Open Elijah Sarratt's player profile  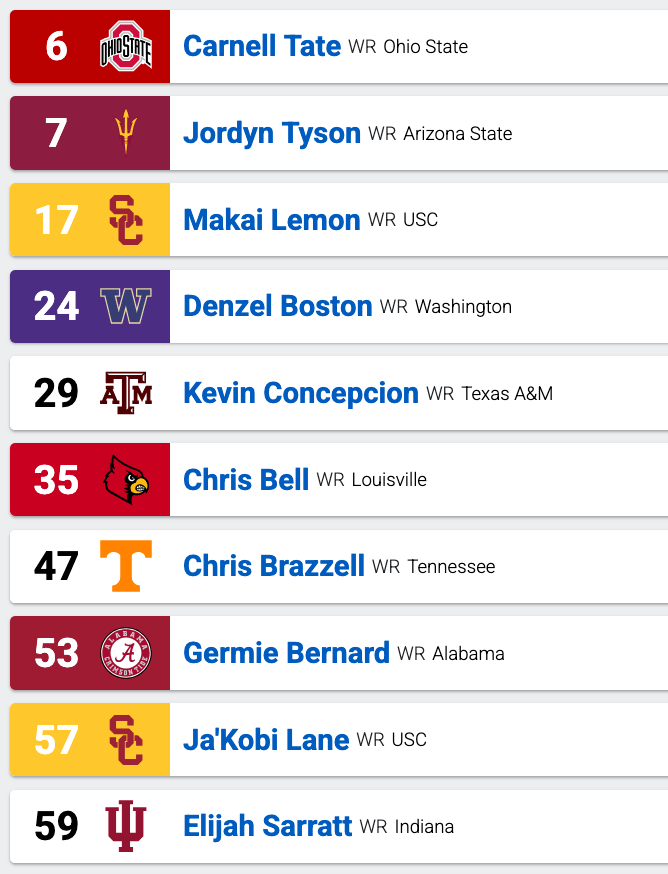pyautogui.click(x=267, y=826)
